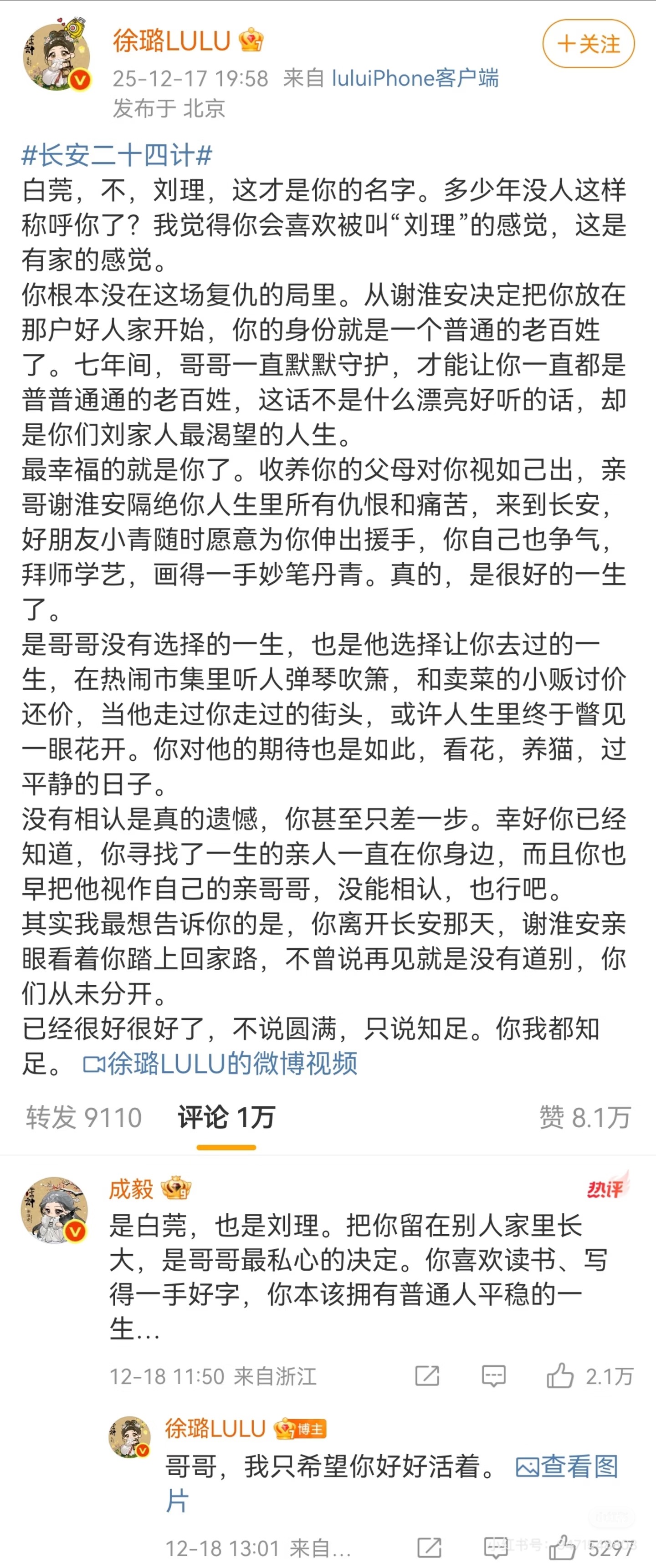
Task: Follow 徐璐LULU with the +关注 button
Action: 589,44
